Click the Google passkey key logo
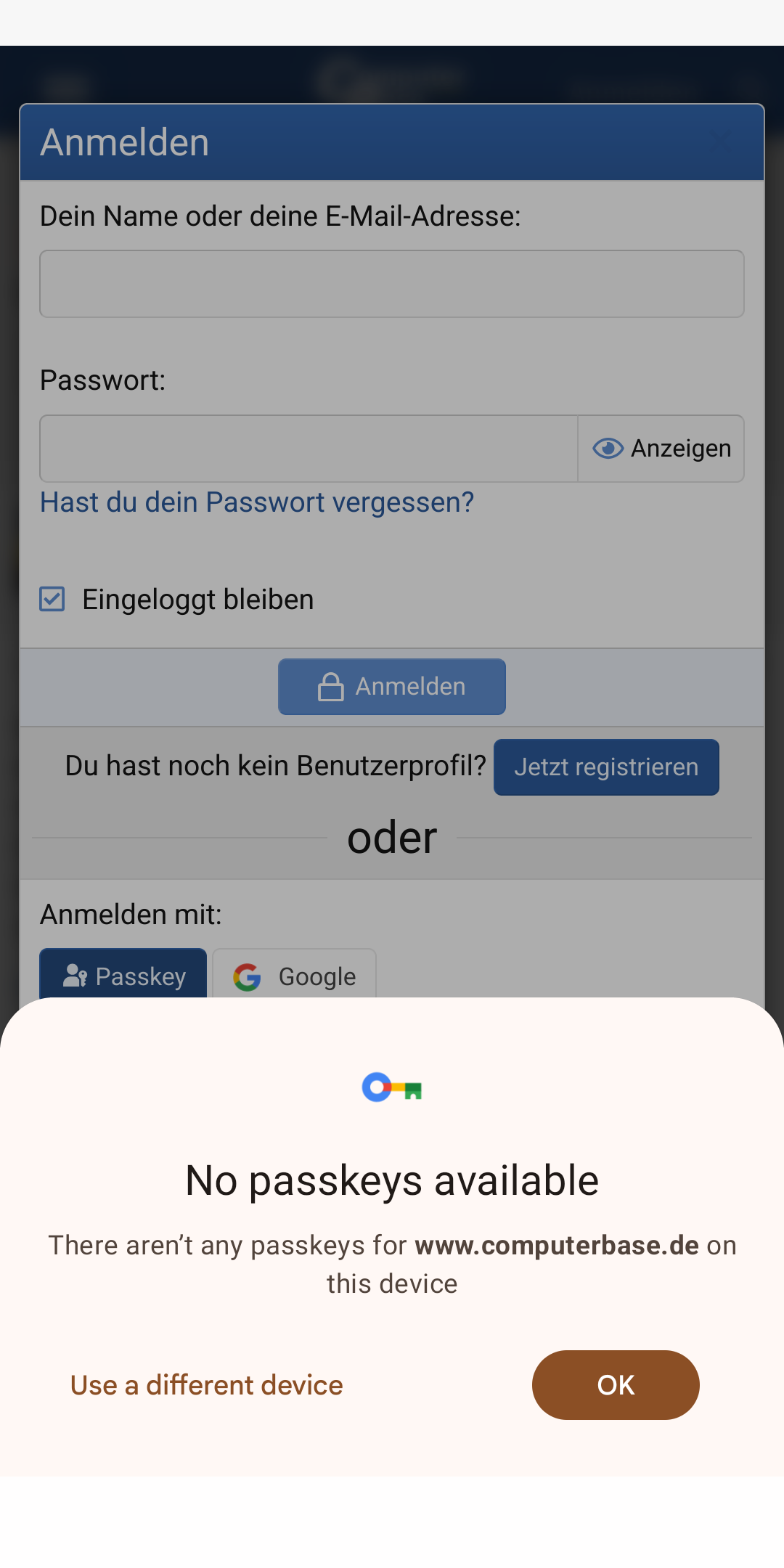 [x=391, y=1087]
